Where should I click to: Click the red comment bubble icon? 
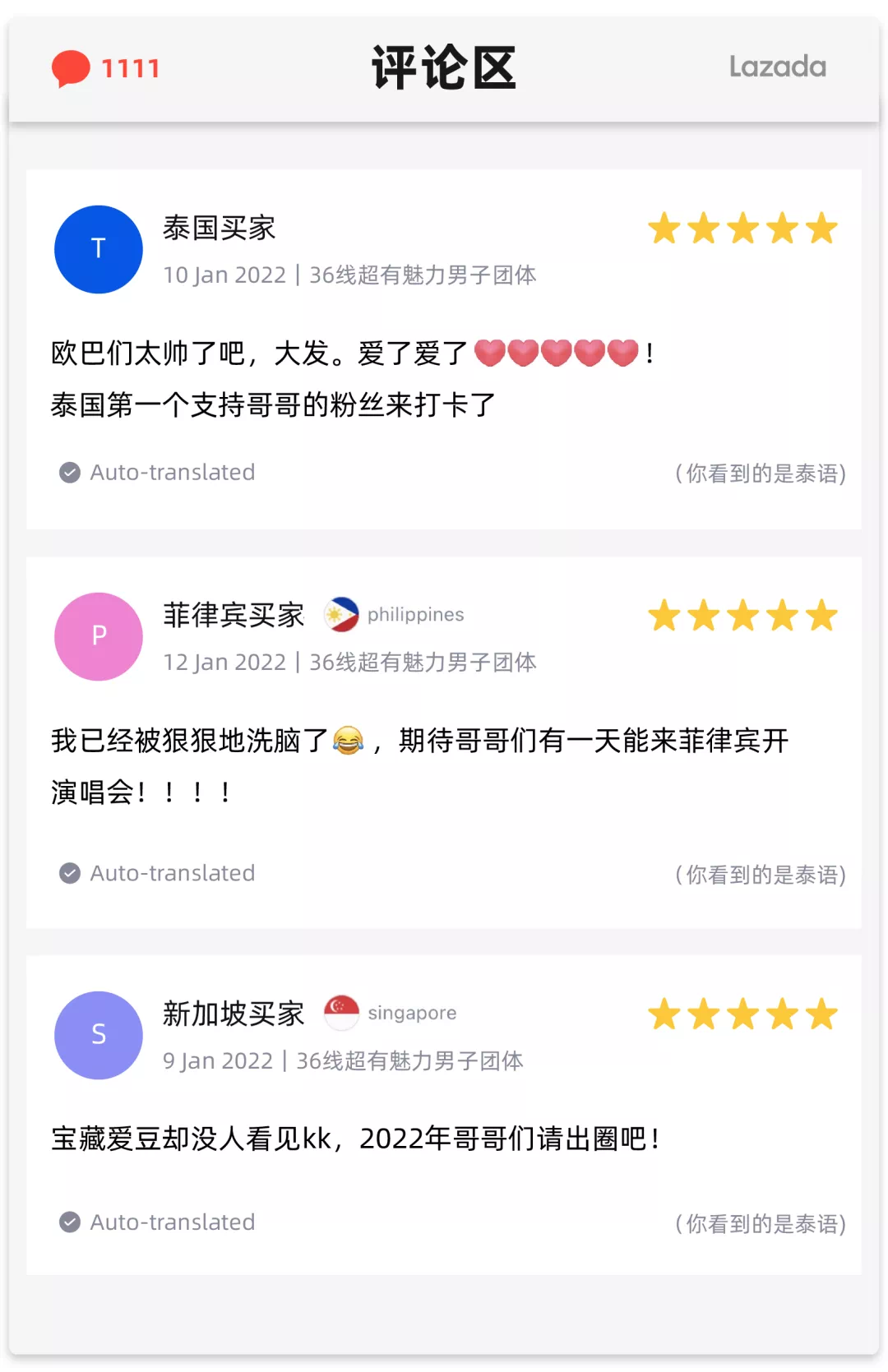(71, 67)
